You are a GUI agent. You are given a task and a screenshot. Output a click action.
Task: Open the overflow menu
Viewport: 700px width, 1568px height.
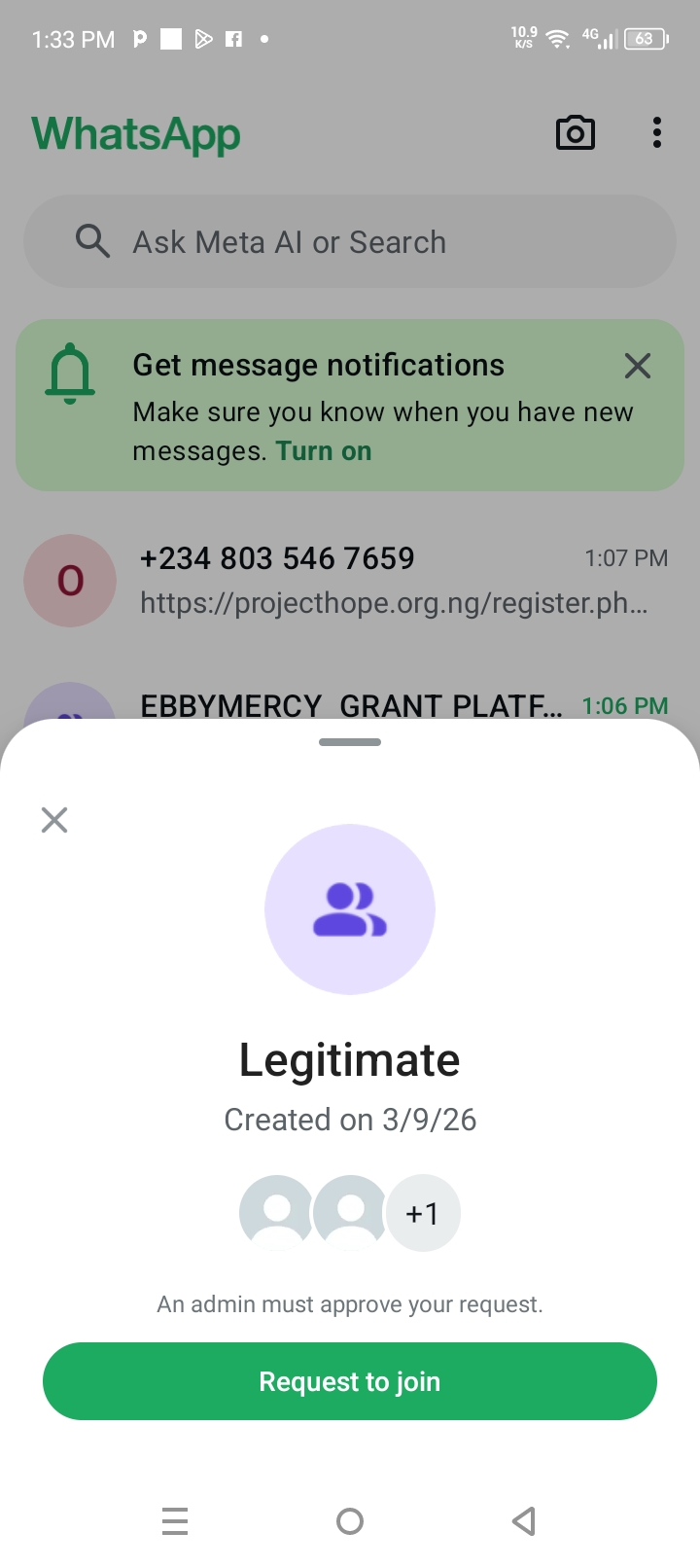(x=657, y=133)
